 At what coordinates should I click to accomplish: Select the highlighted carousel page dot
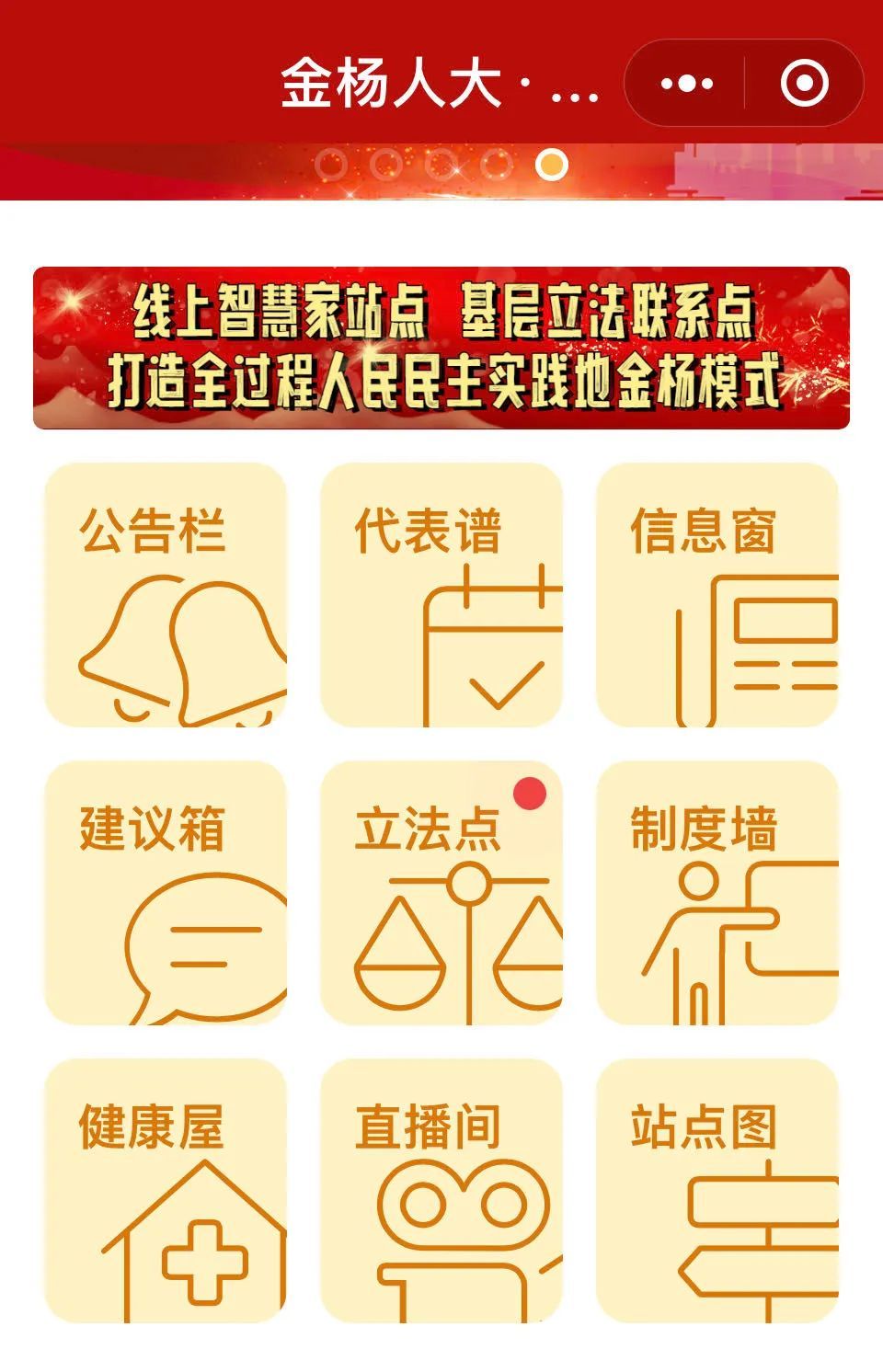coord(552,165)
